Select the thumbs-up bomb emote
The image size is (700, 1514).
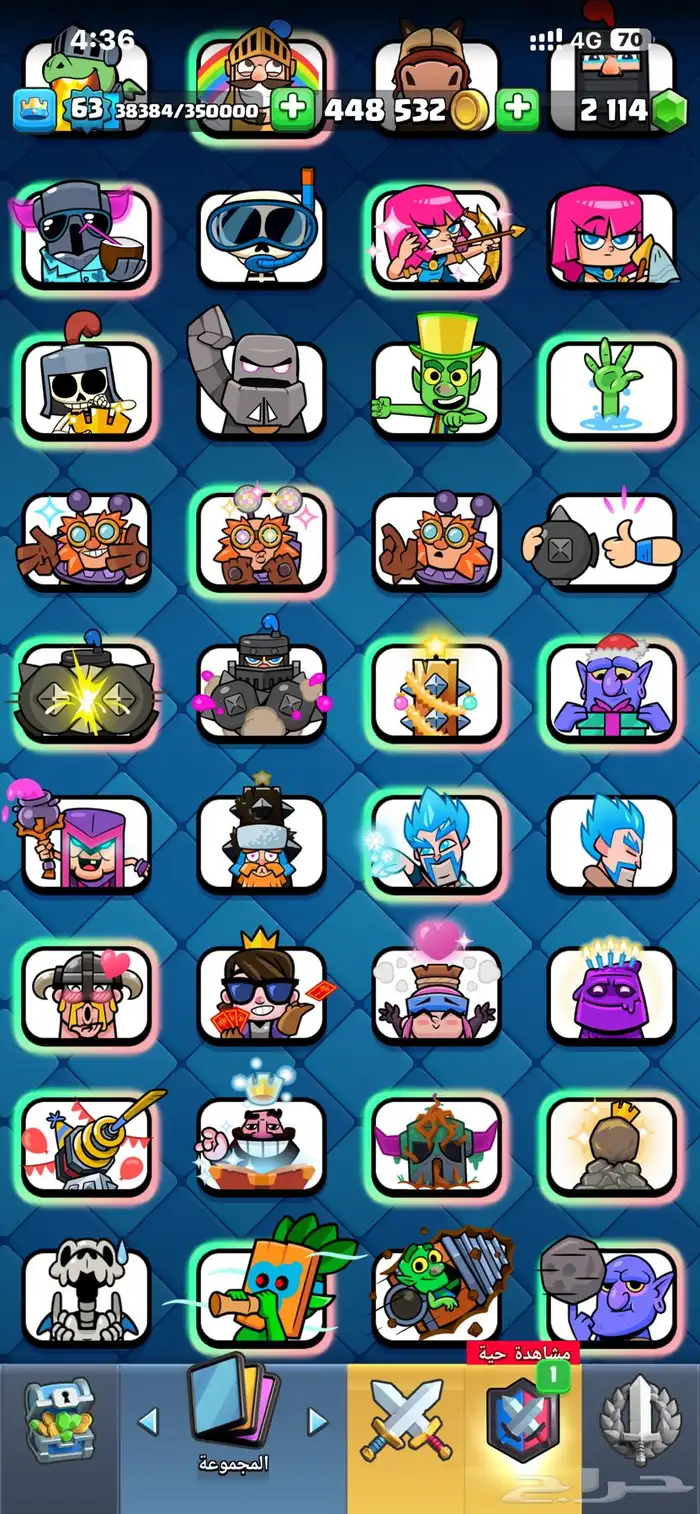click(x=611, y=540)
